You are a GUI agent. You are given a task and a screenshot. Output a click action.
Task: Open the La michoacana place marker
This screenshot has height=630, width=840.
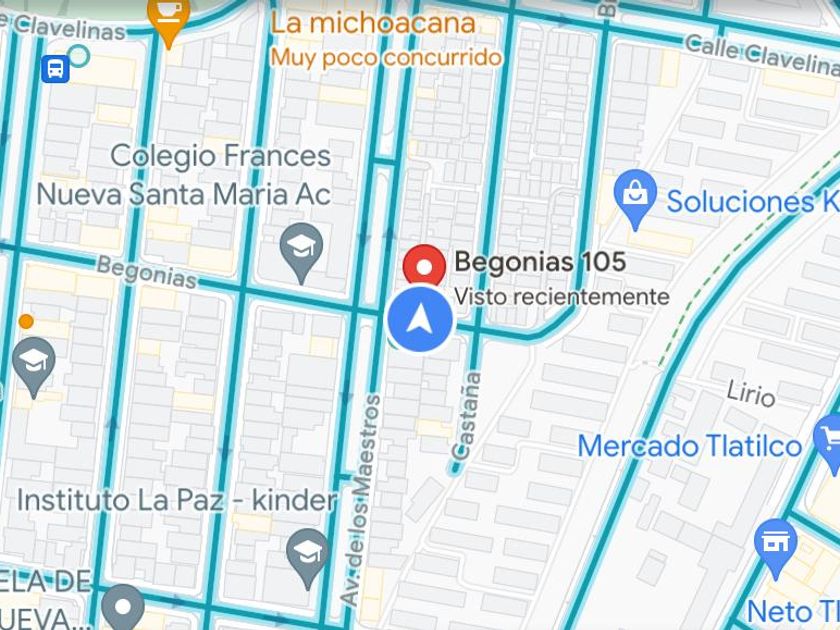coord(167,18)
